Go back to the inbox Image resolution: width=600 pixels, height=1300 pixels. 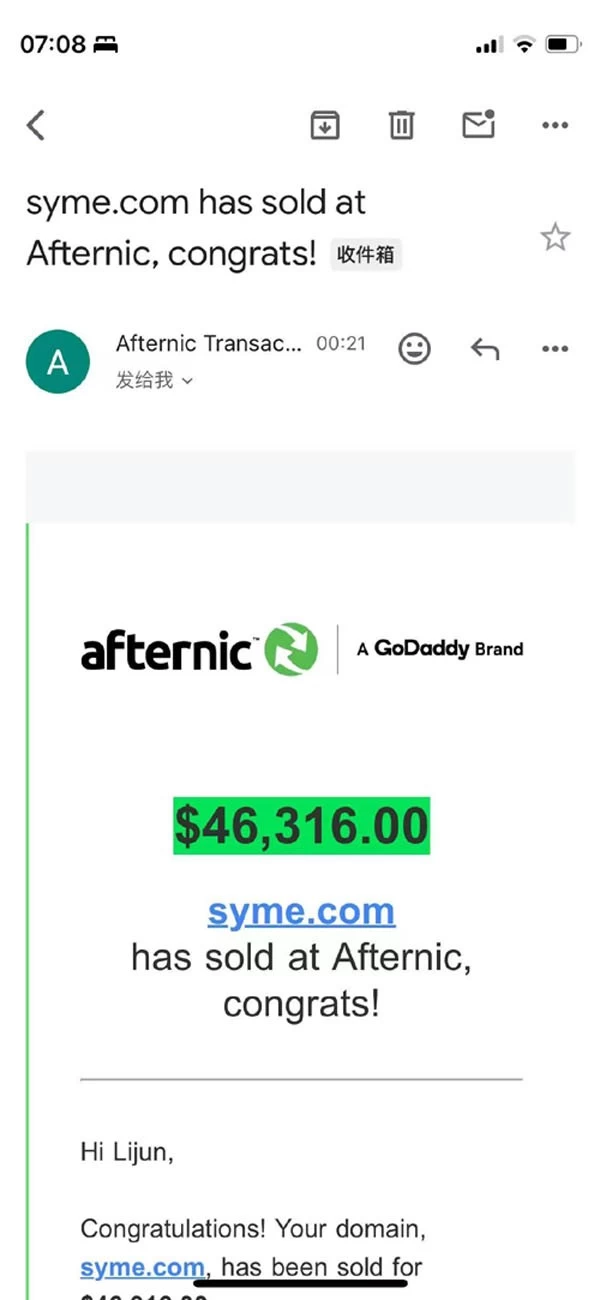[x=36, y=126]
